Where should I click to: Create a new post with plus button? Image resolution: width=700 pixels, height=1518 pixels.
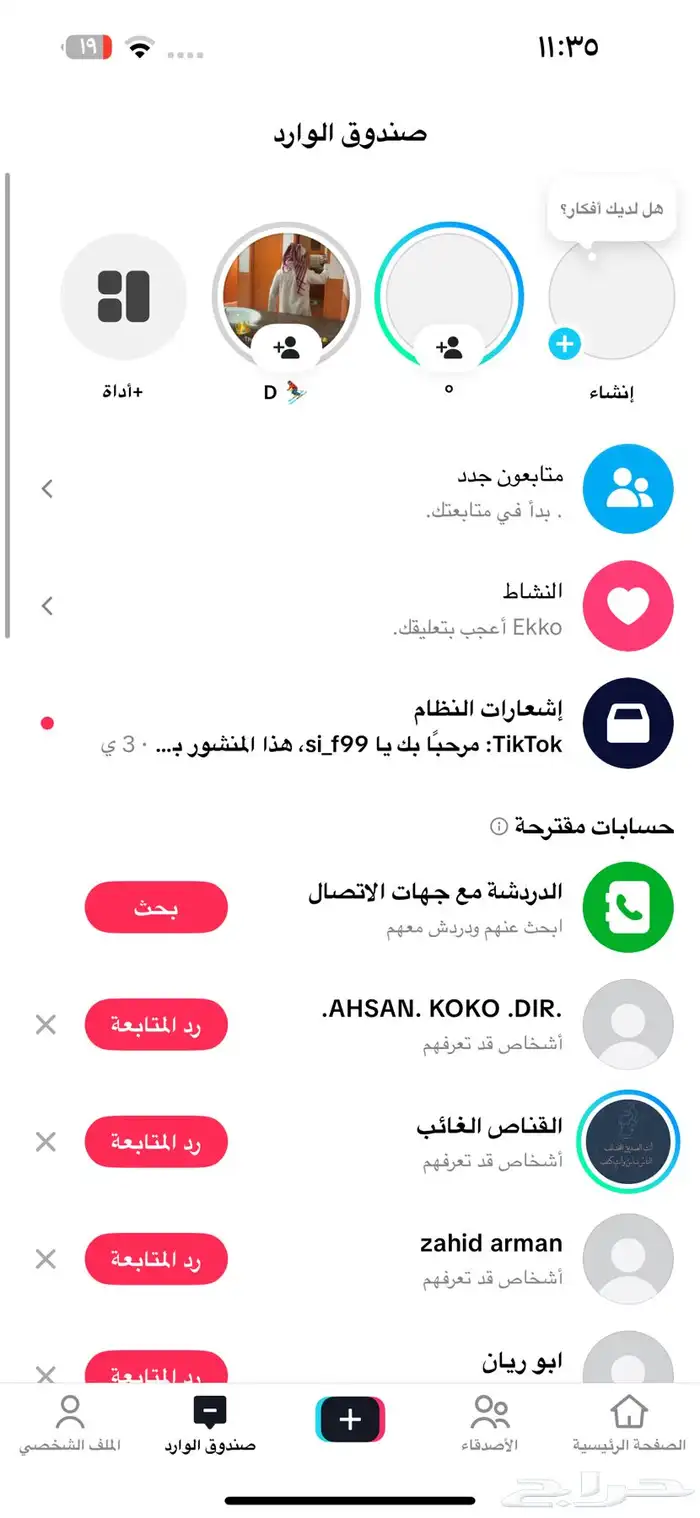pyautogui.click(x=350, y=1419)
